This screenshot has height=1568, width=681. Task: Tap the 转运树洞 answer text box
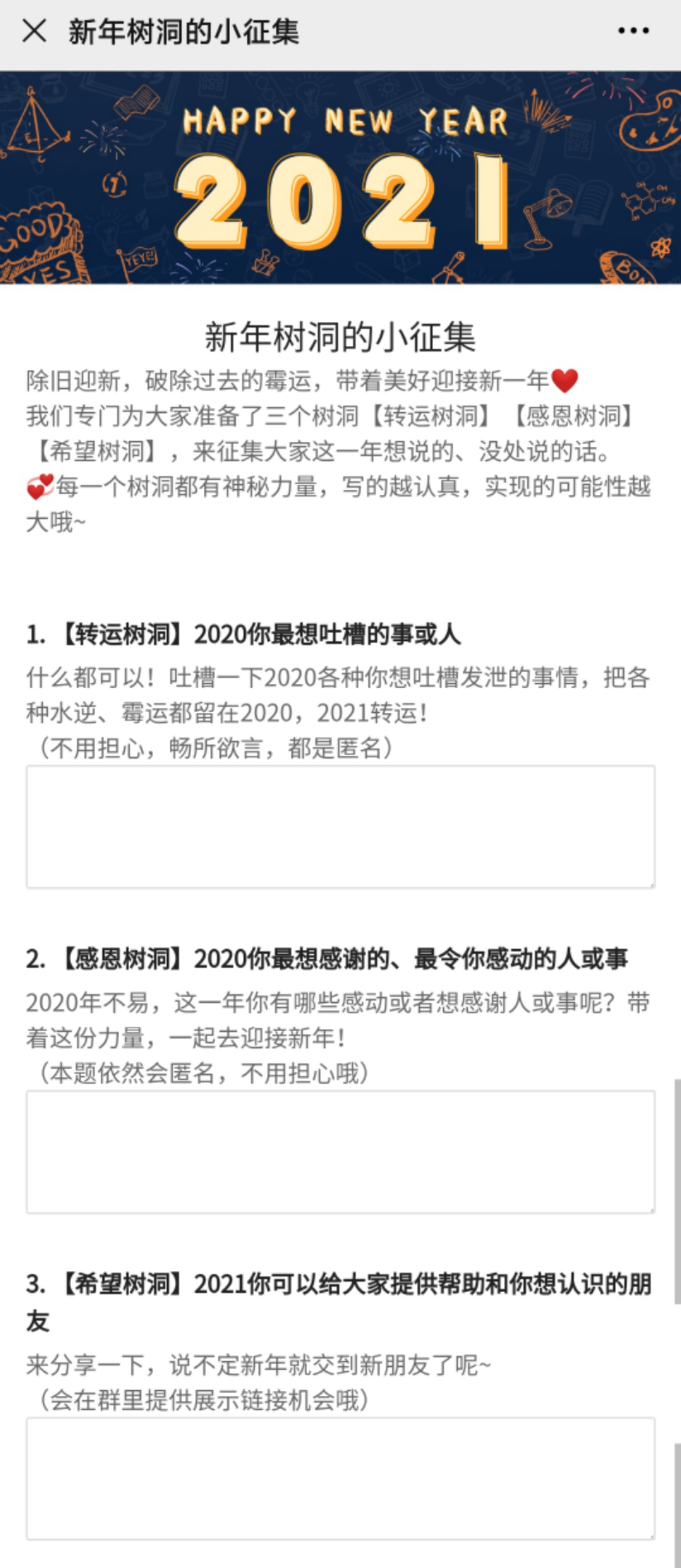(340, 826)
